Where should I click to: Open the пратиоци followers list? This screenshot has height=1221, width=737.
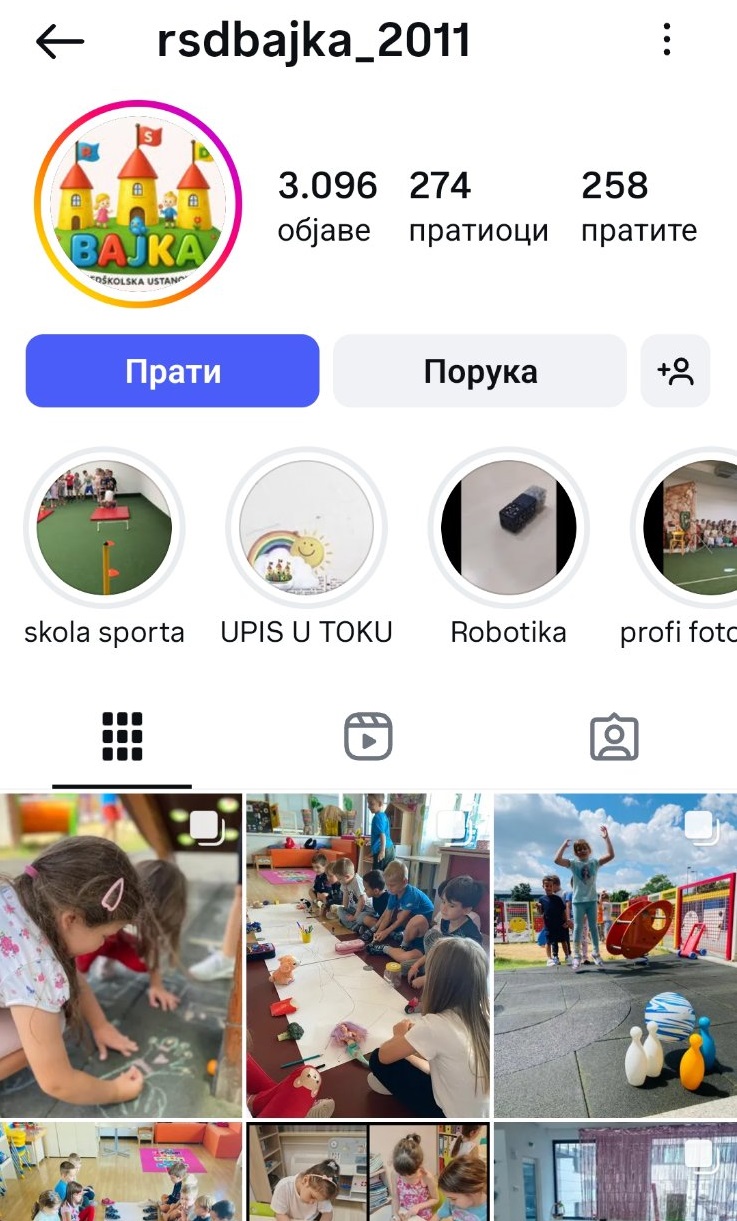click(x=478, y=207)
